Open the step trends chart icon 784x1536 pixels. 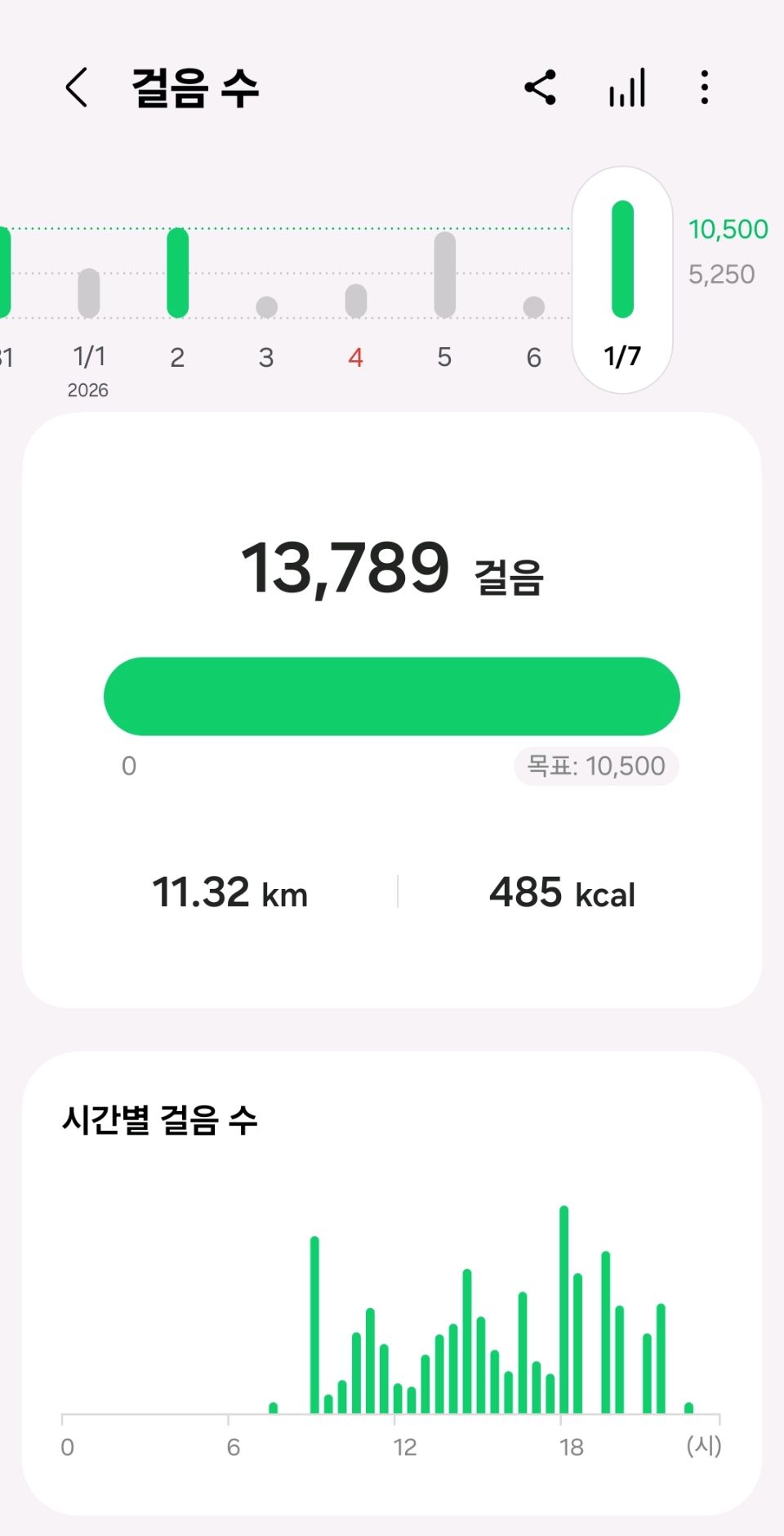(x=626, y=87)
